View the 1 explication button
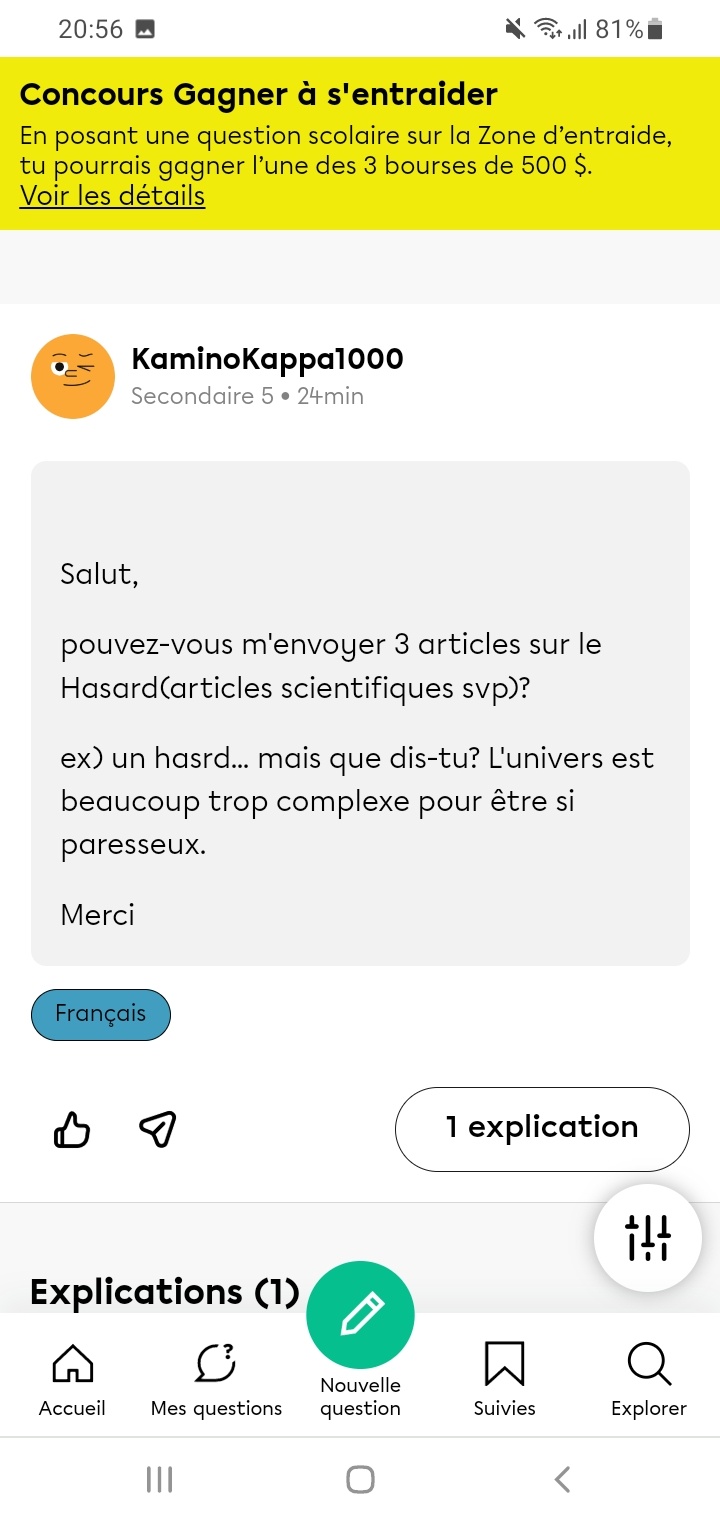This screenshot has width=720, height=1520. [x=542, y=1128]
